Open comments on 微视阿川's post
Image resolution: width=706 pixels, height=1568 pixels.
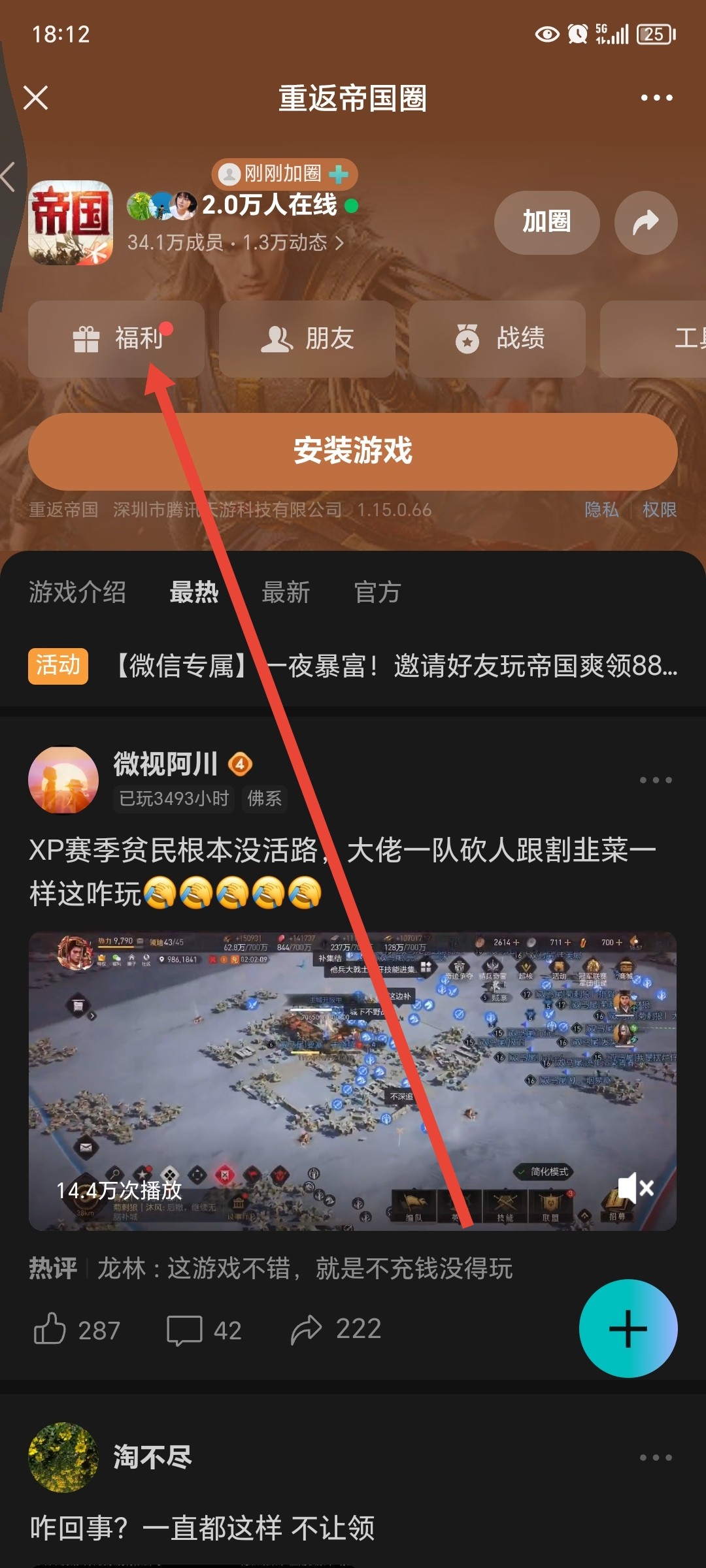(185, 1330)
